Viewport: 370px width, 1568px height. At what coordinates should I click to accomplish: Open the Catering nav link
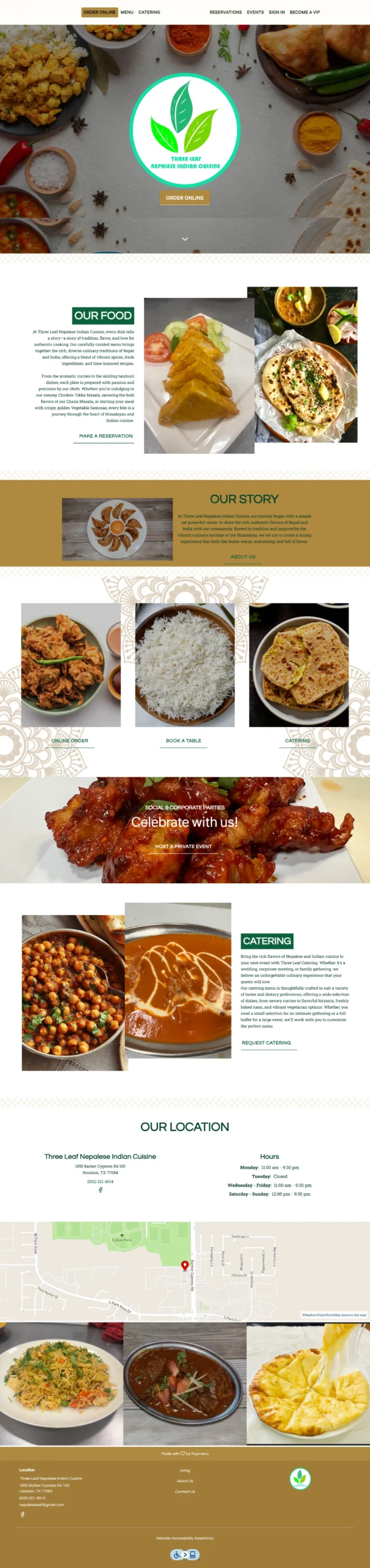(x=149, y=12)
